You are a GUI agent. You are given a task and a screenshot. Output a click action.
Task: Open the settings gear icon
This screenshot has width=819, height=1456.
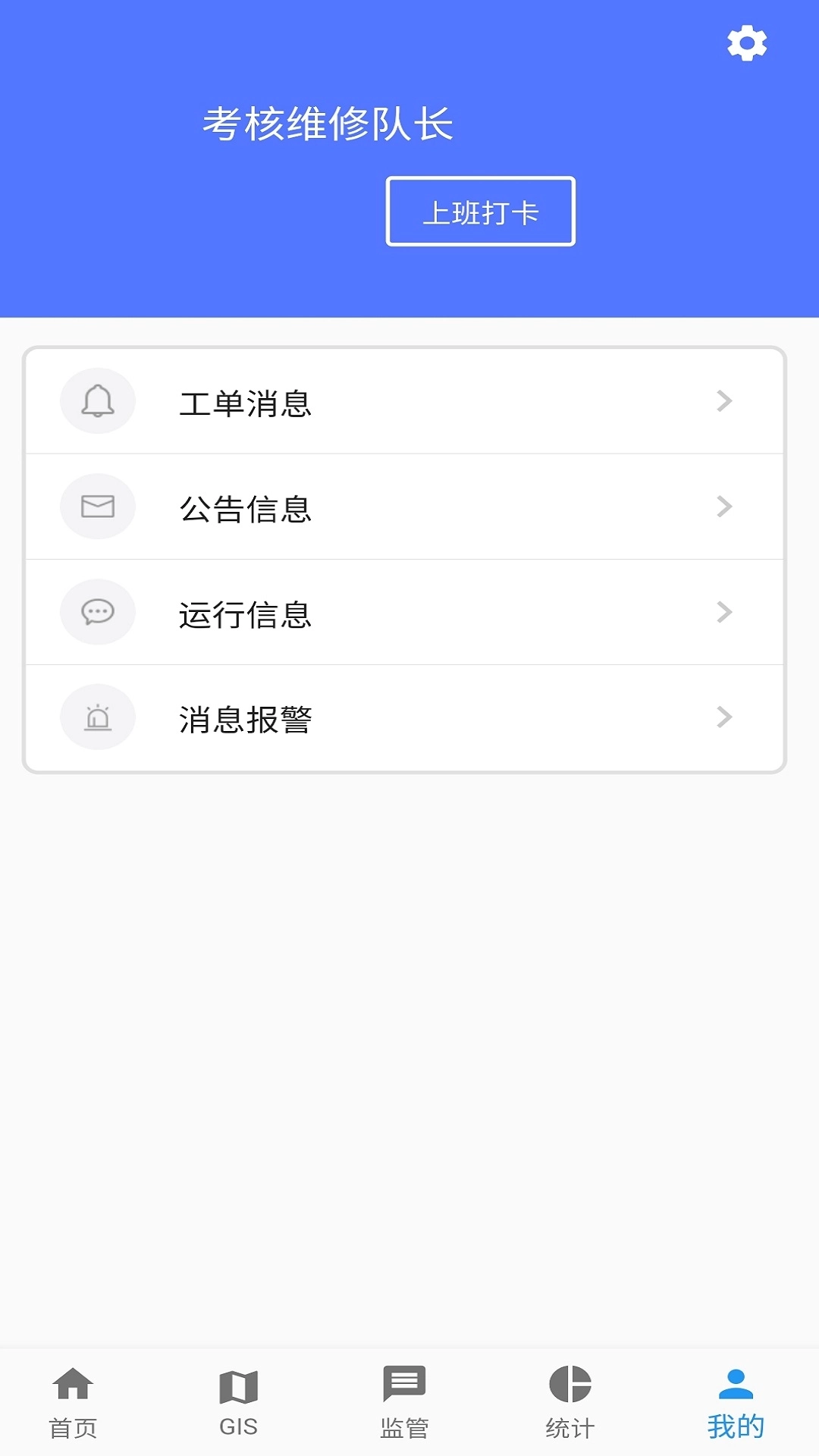coord(747,43)
